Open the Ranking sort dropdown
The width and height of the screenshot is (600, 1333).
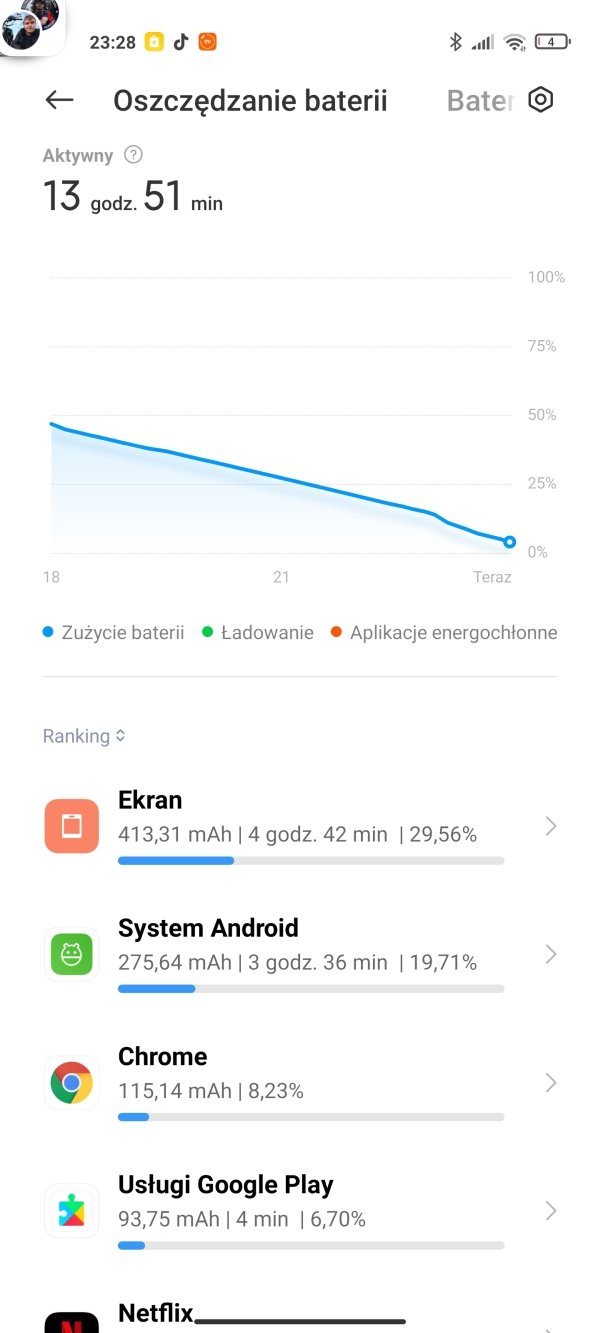84,736
